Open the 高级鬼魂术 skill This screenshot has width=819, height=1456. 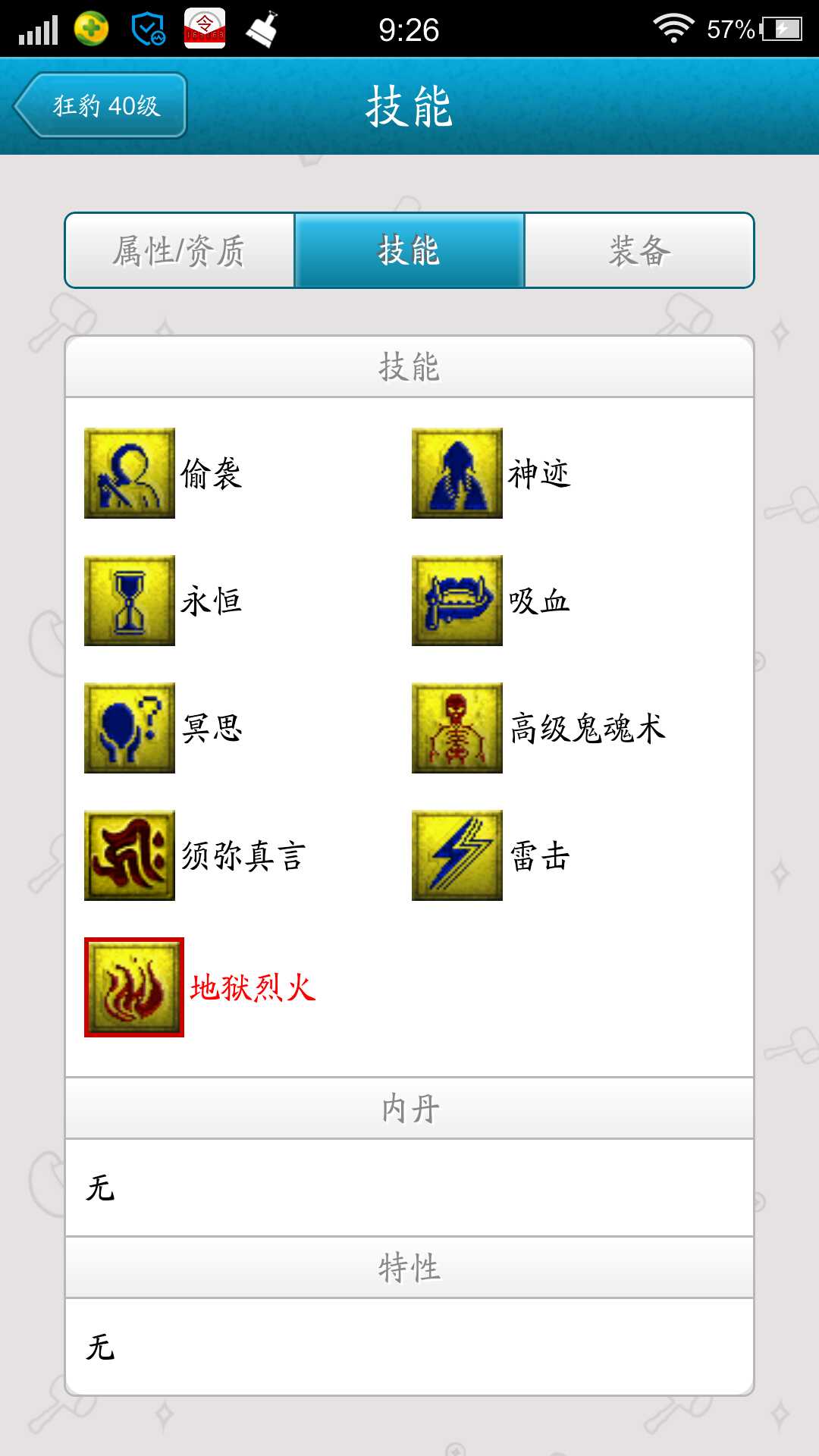[457, 728]
